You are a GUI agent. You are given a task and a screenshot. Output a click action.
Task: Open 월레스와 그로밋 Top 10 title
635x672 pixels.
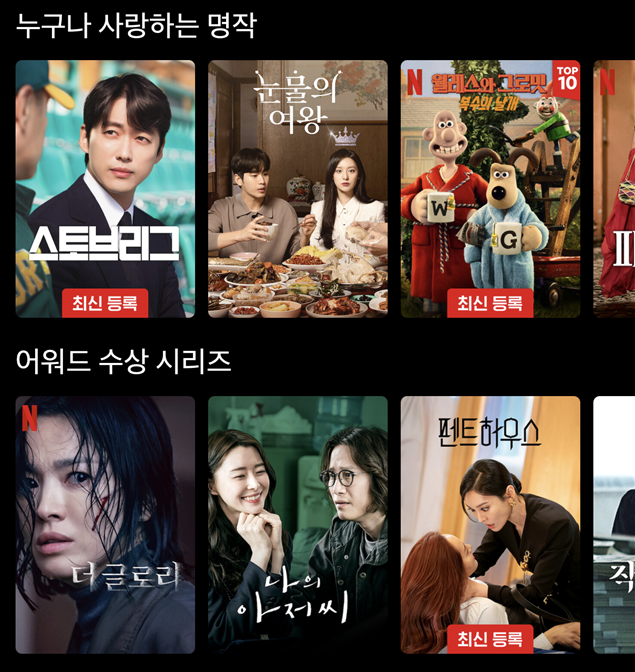[x=490, y=189]
